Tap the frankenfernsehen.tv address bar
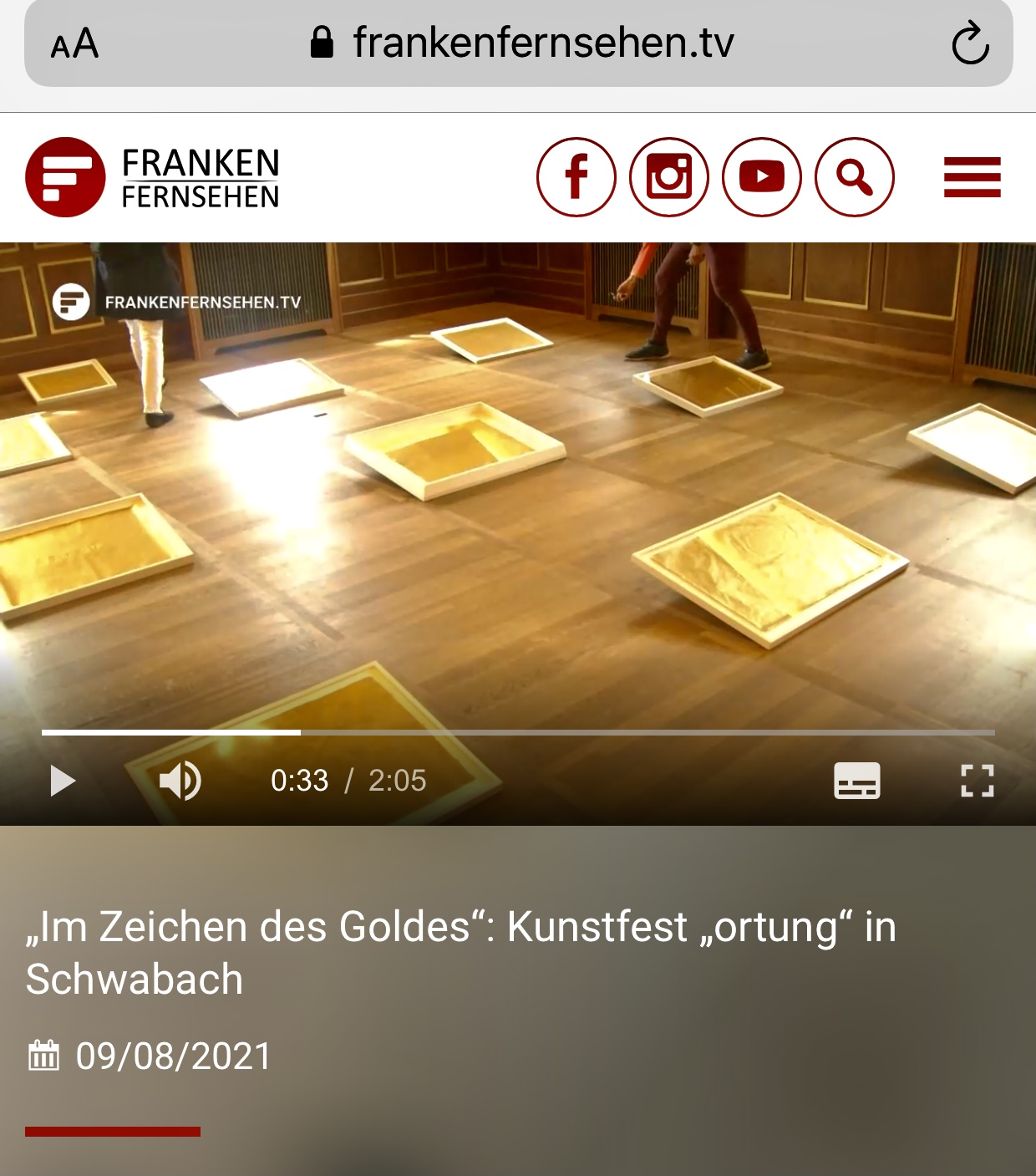Screen dimensions: 1036x1176 522,43
